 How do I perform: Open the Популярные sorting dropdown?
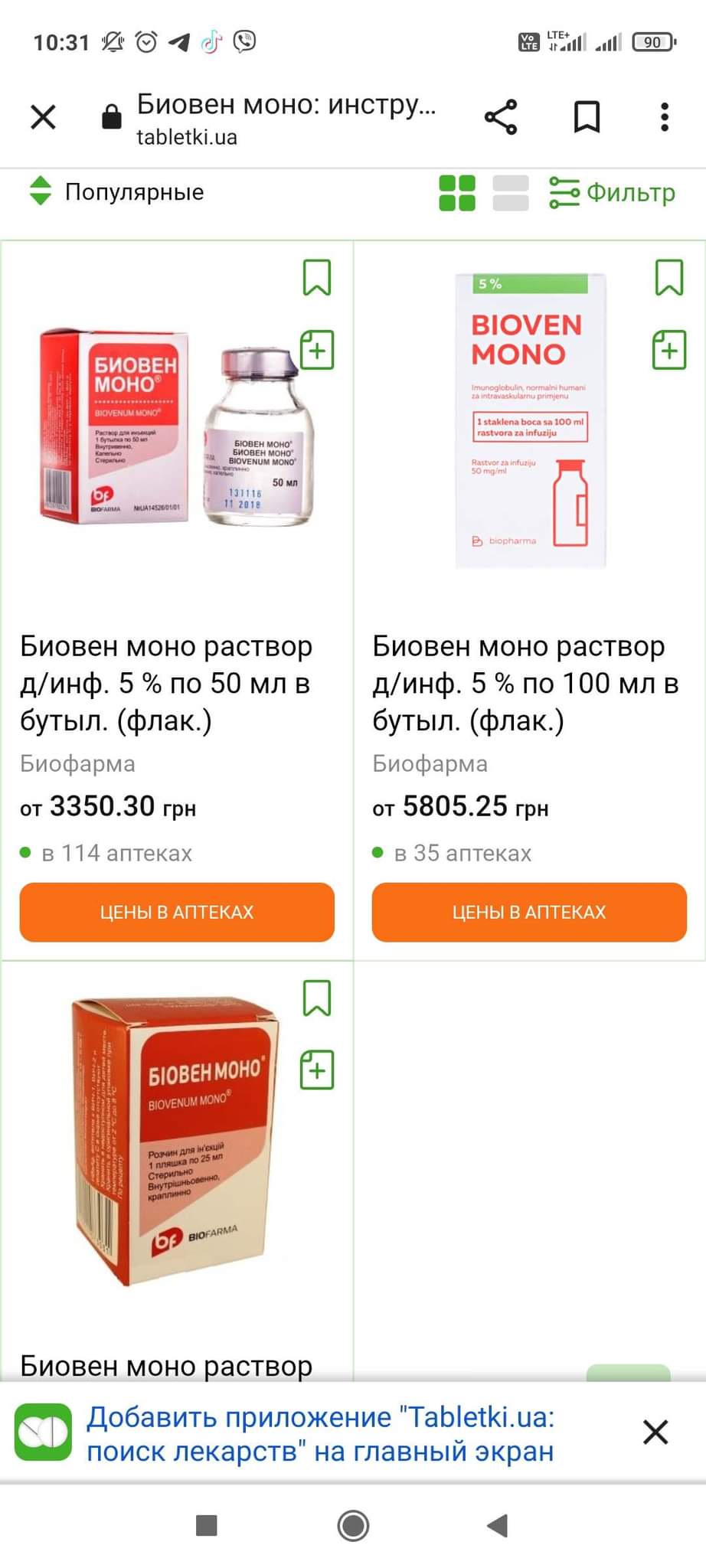116,191
